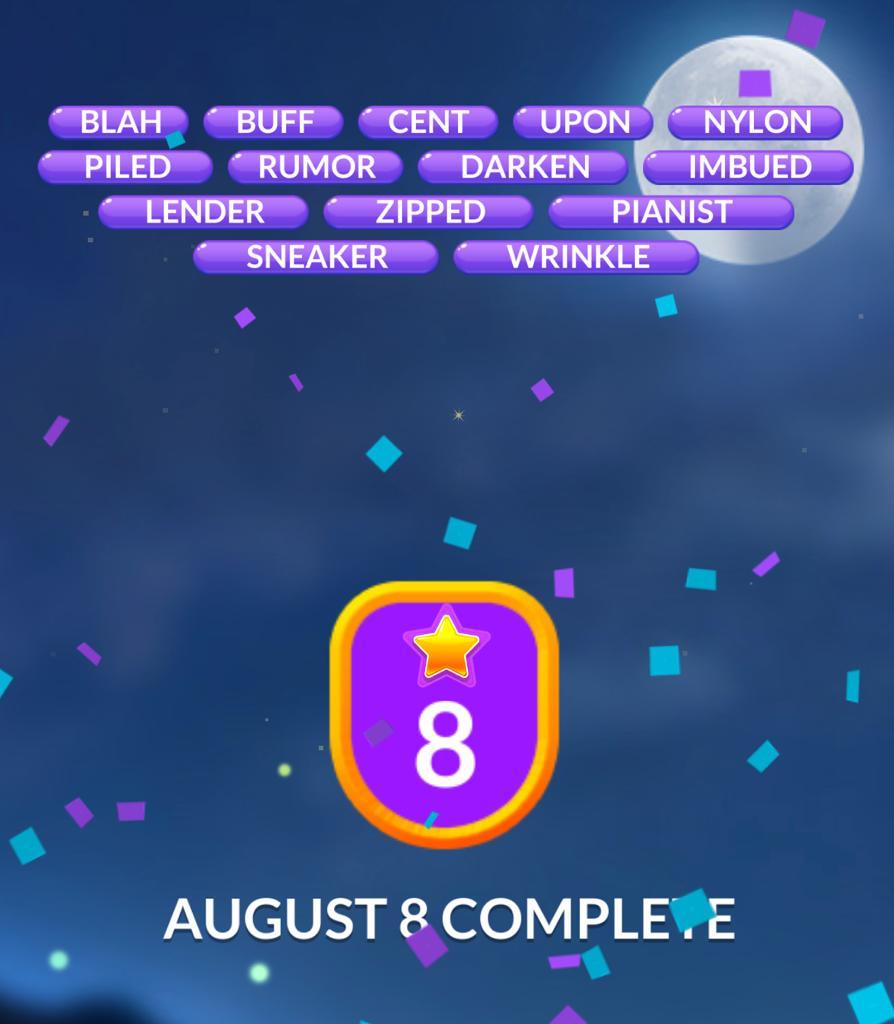The image size is (894, 1024).
Task: Tap the LENDER word chip
Action: coord(204,212)
